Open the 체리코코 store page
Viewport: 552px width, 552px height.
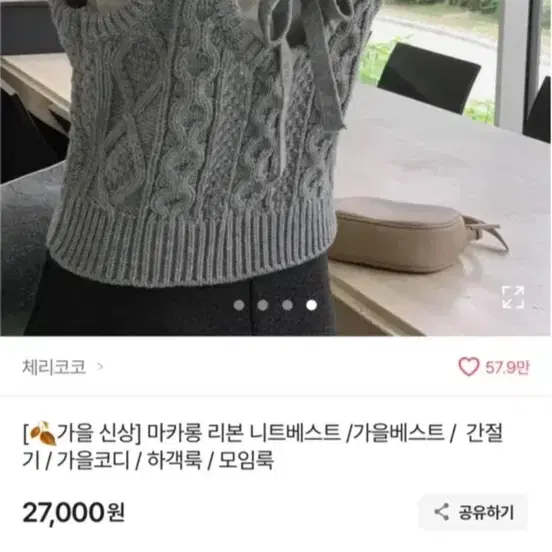coord(63,367)
